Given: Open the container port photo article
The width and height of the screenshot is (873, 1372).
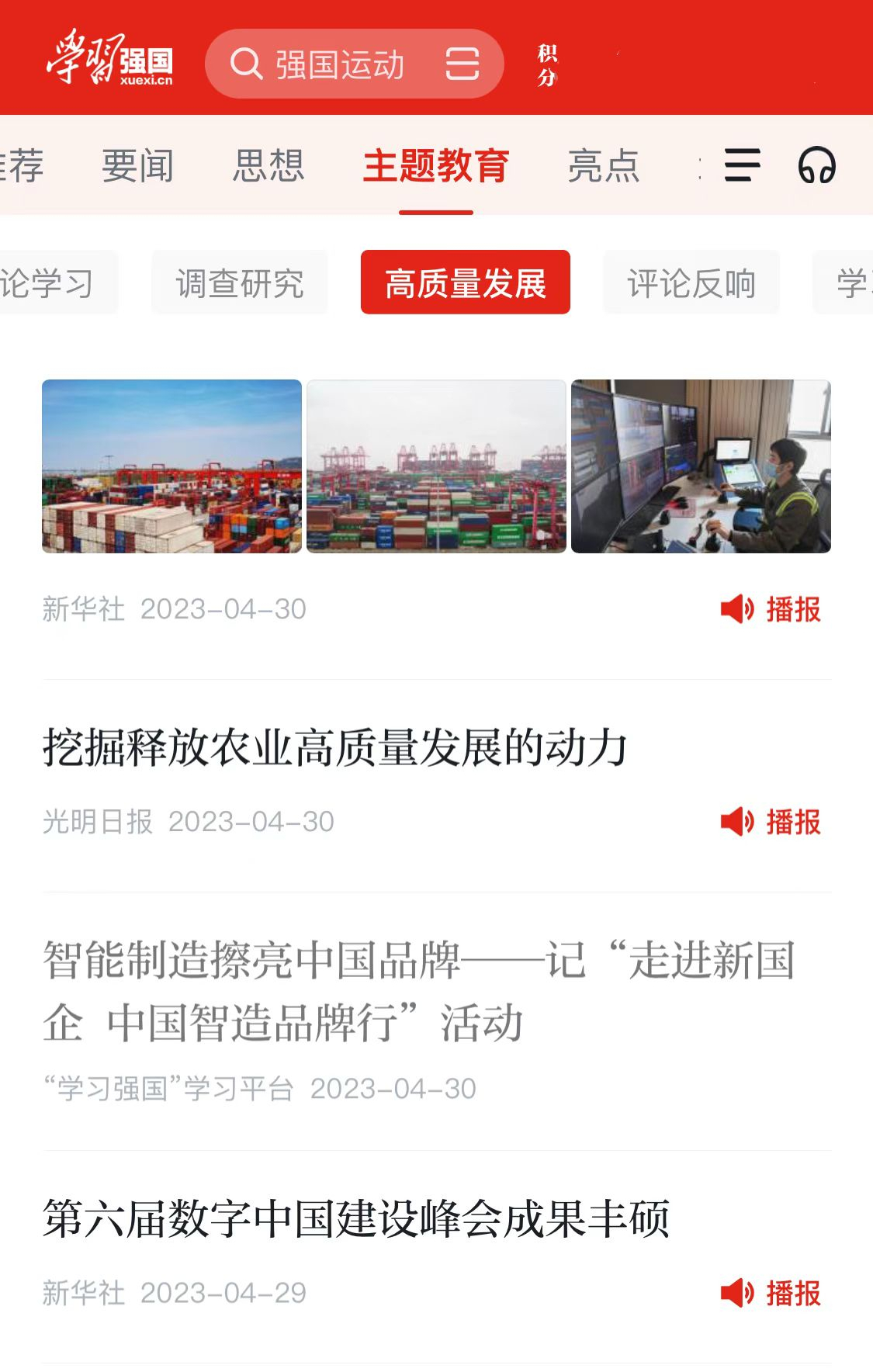Looking at the screenshot, I should (436, 466).
